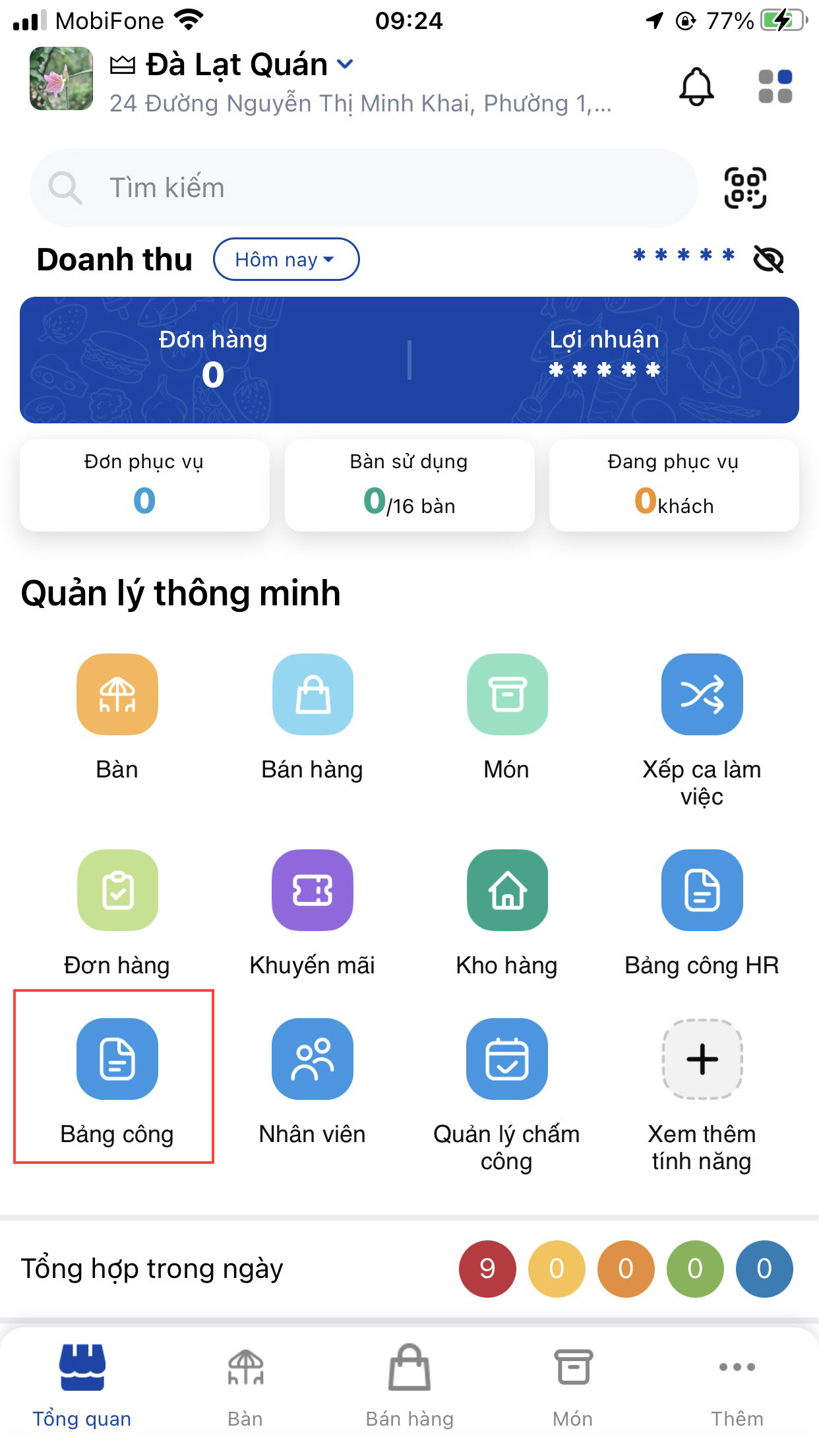Open Bảng công HR
Viewport: 819px width, 1456px height.
[x=702, y=890]
